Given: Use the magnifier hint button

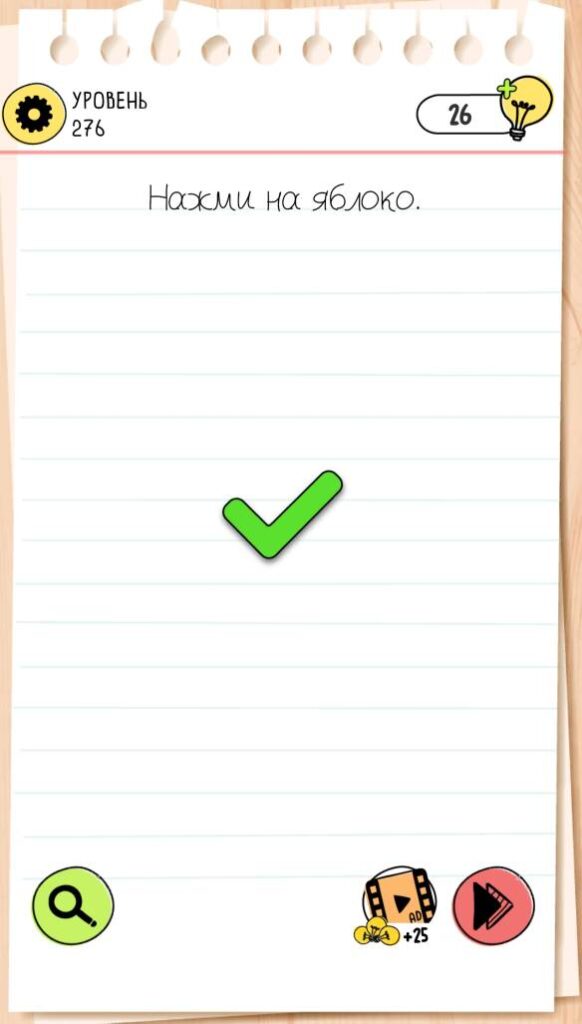Looking at the screenshot, I should pos(73,904).
